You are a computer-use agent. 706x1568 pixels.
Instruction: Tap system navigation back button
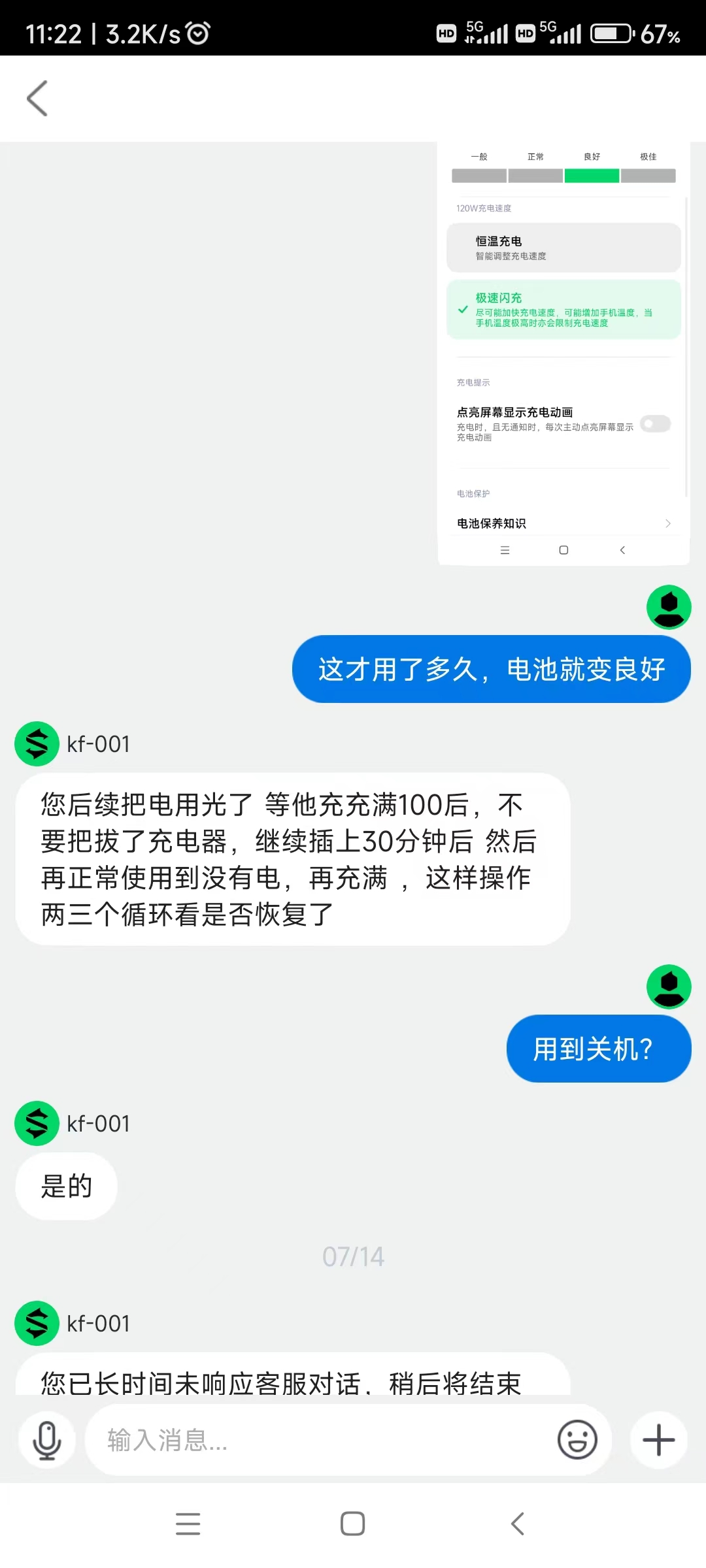[517, 1524]
